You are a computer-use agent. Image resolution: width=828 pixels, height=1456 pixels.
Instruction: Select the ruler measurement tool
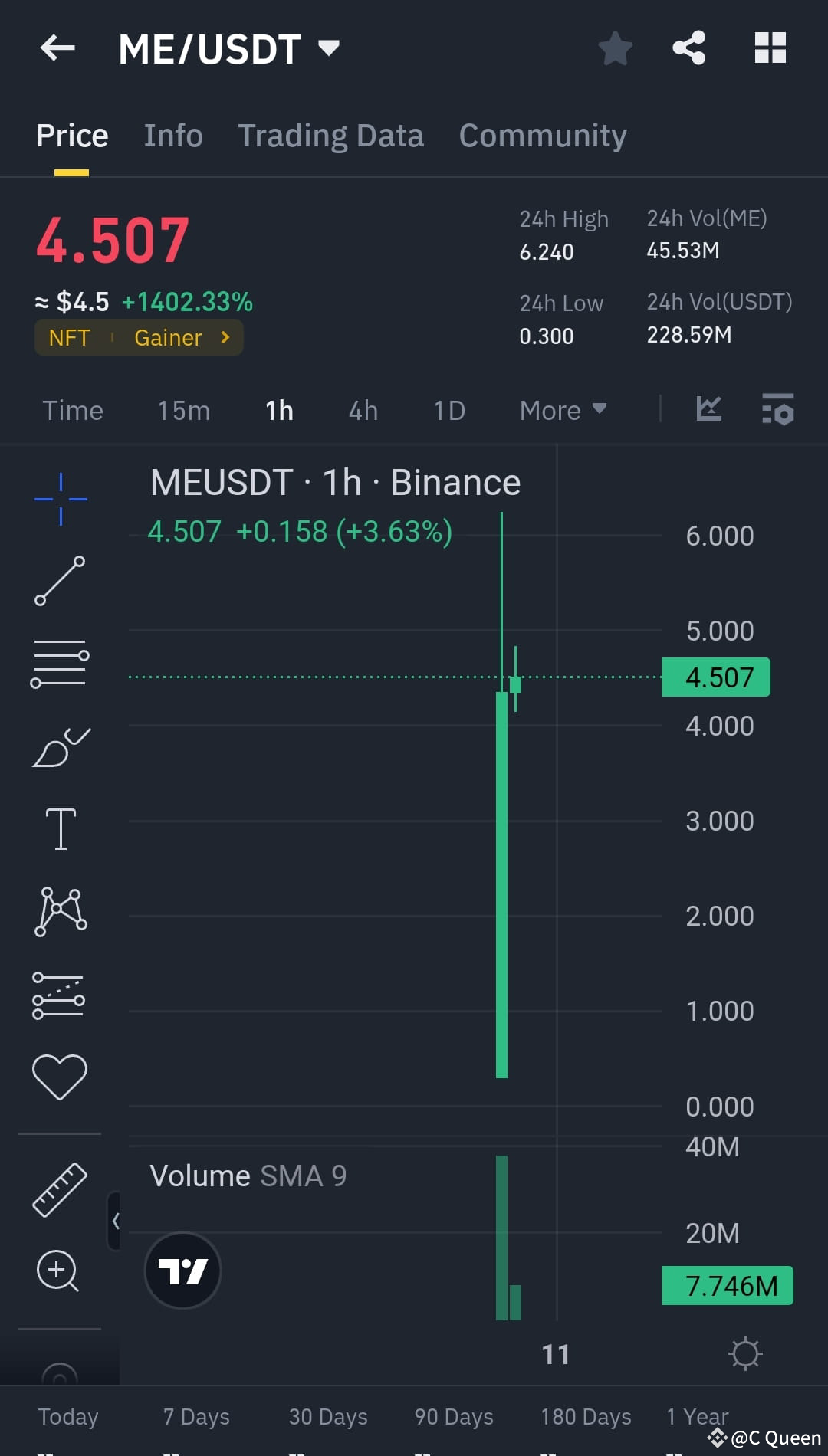click(x=60, y=1188)
